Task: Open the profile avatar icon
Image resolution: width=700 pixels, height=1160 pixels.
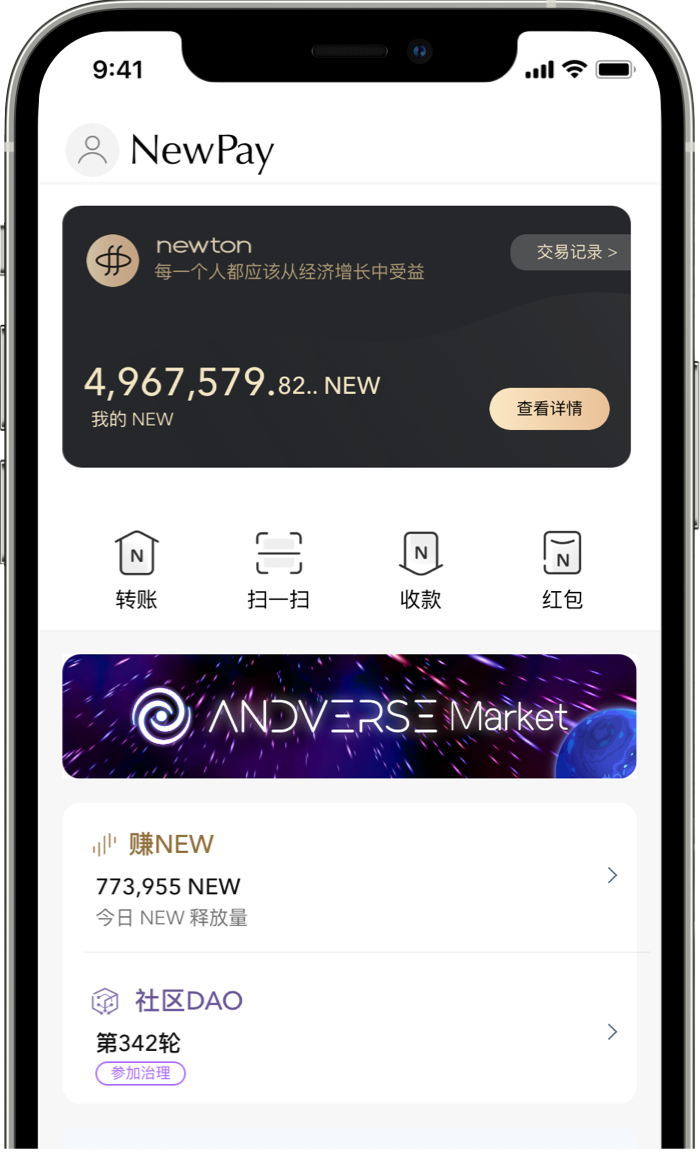Action: (x=92, y=150)
